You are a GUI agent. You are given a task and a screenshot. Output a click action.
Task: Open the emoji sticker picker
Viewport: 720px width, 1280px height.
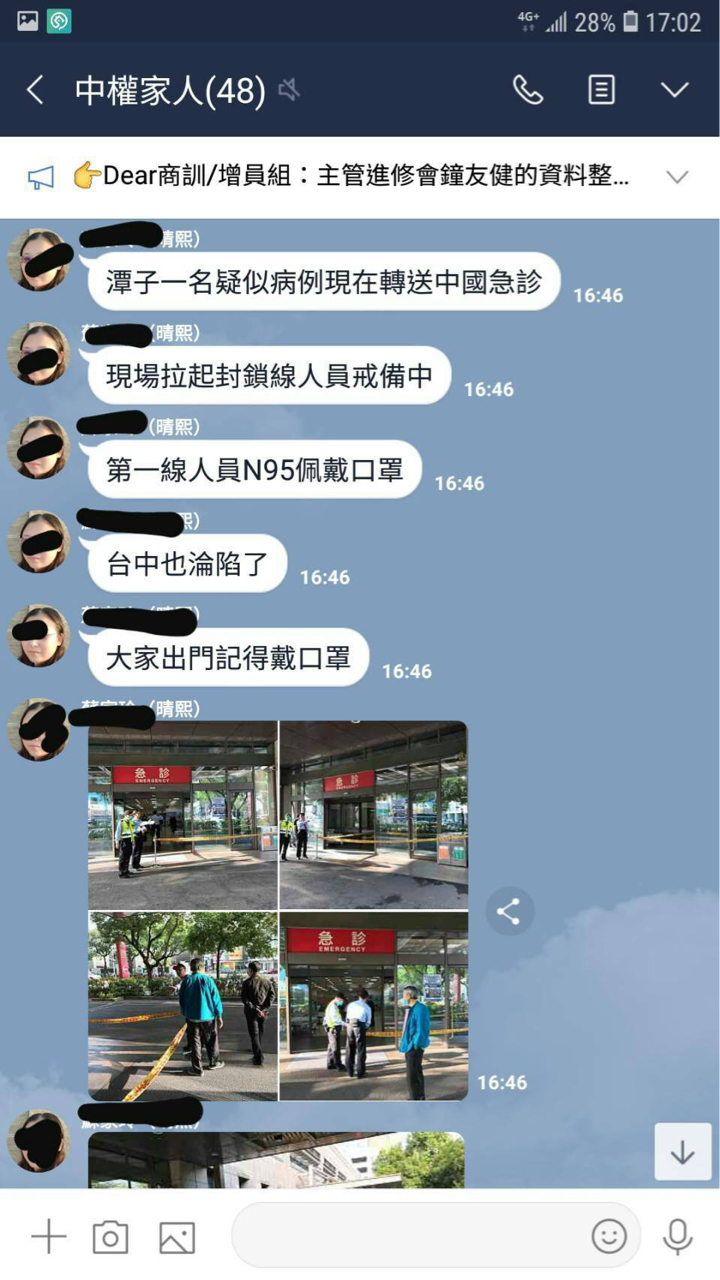tap(609, 1236)
